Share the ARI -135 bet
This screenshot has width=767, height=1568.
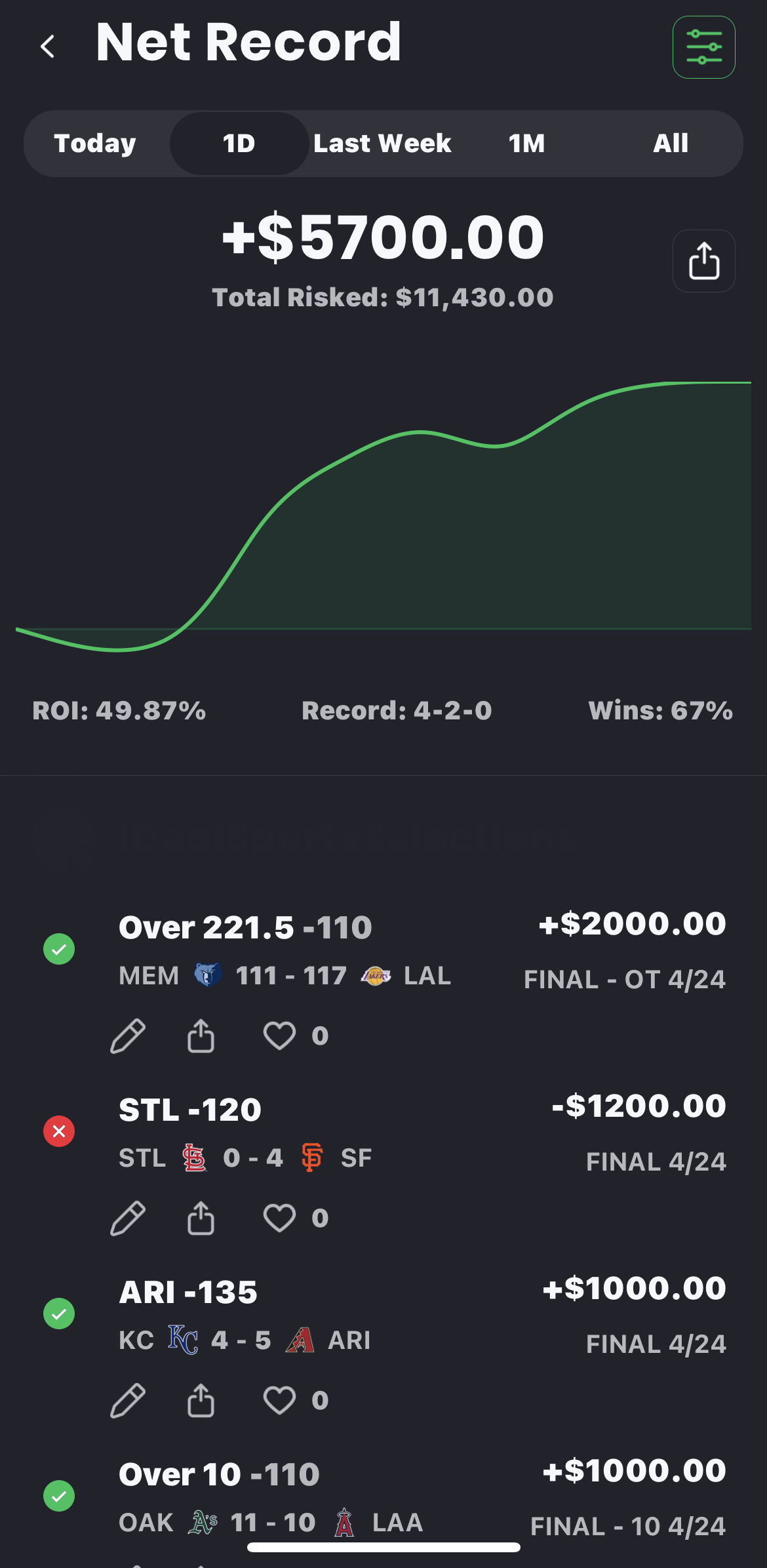coord(201,1401)
